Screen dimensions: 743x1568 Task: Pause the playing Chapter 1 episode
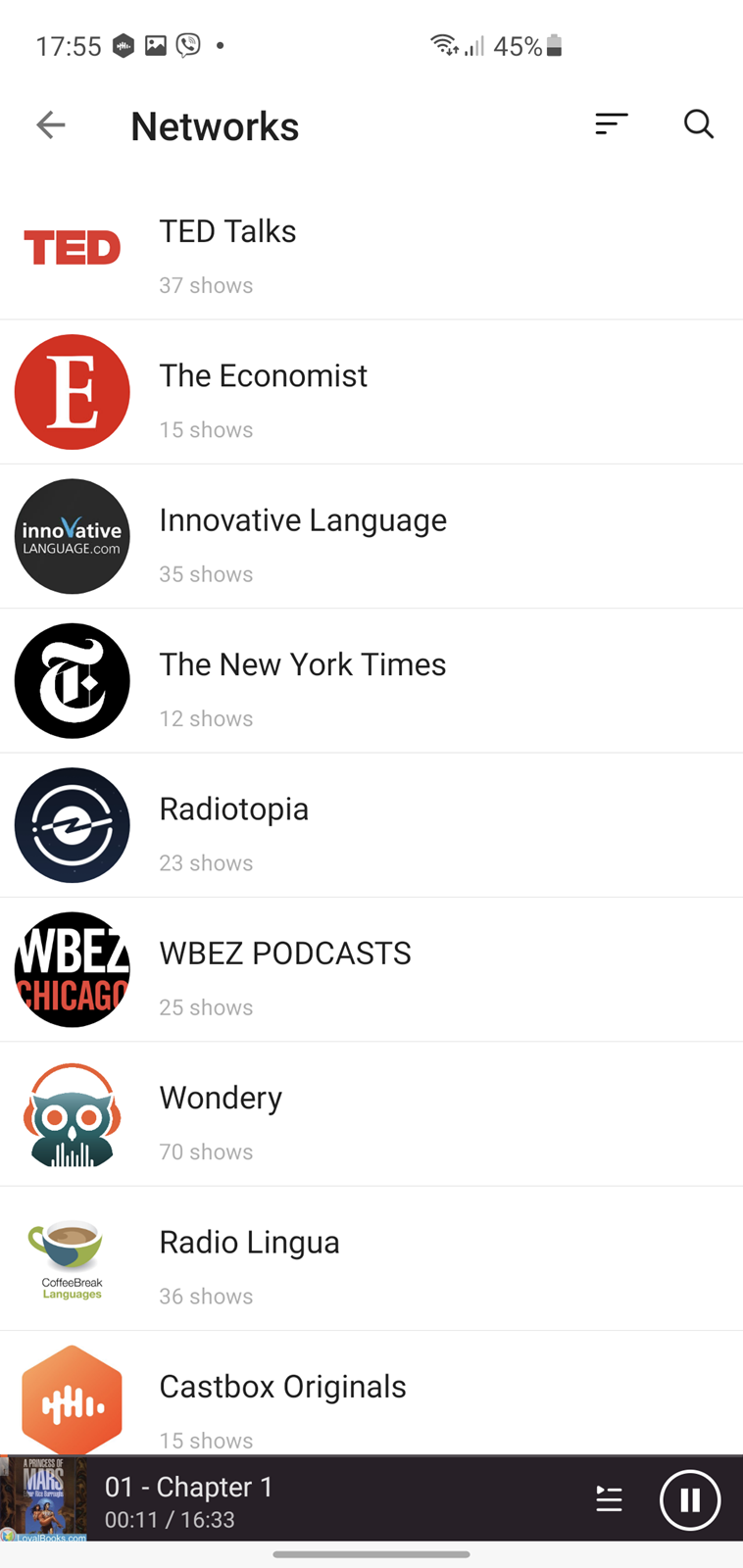690,1499
